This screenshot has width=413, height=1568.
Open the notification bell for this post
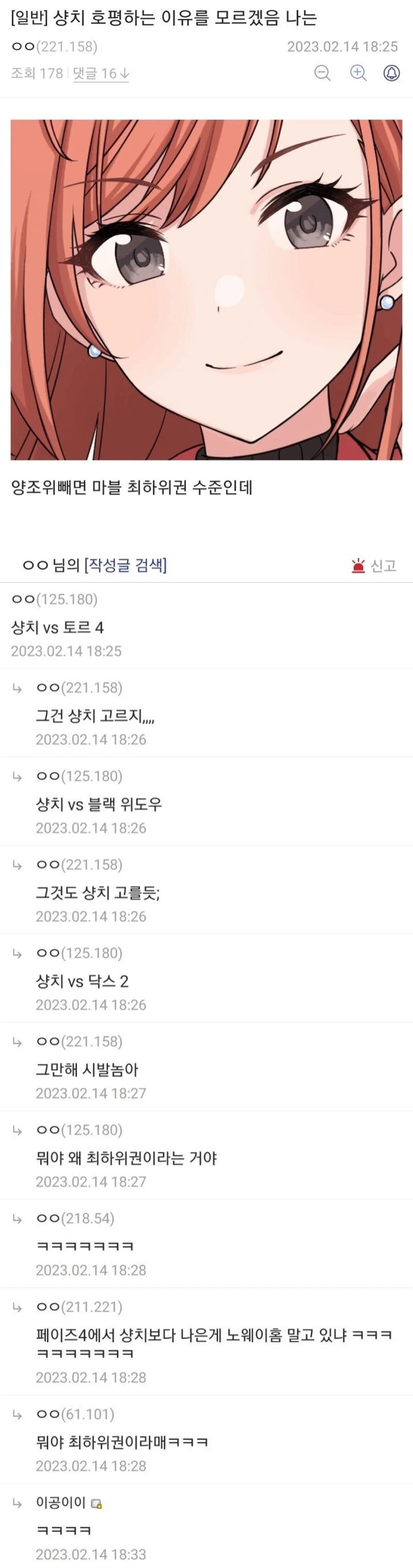392,74
